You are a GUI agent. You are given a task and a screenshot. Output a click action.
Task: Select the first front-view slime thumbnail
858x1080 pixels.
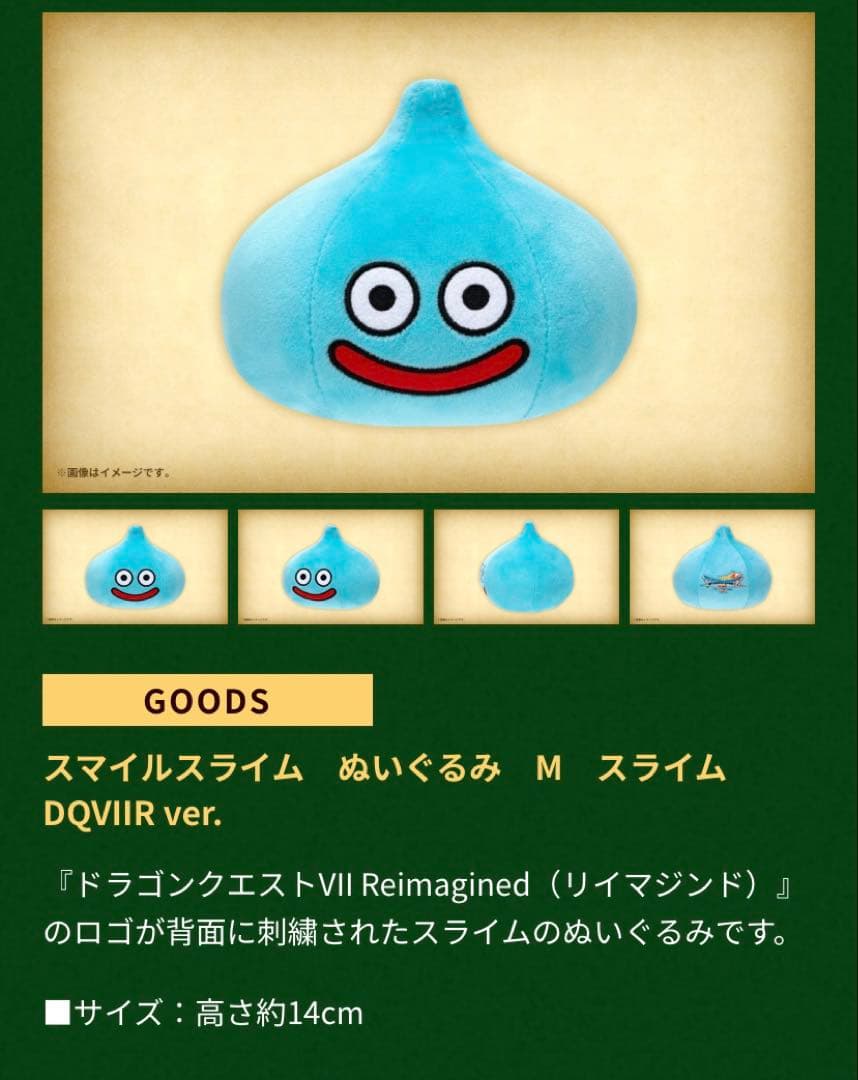click(x=135, y=567)
